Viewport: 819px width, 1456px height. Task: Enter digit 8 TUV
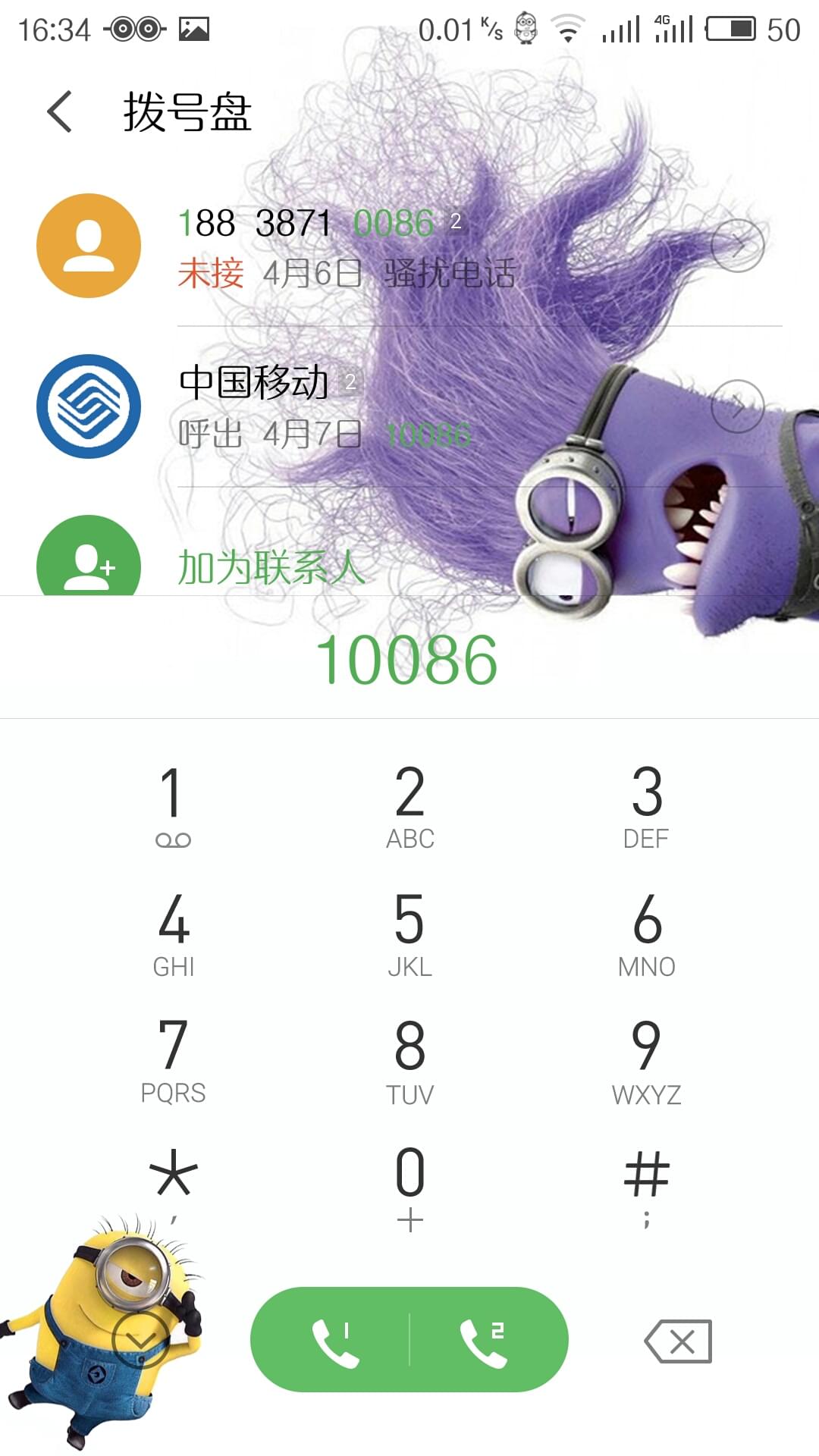409,1062
